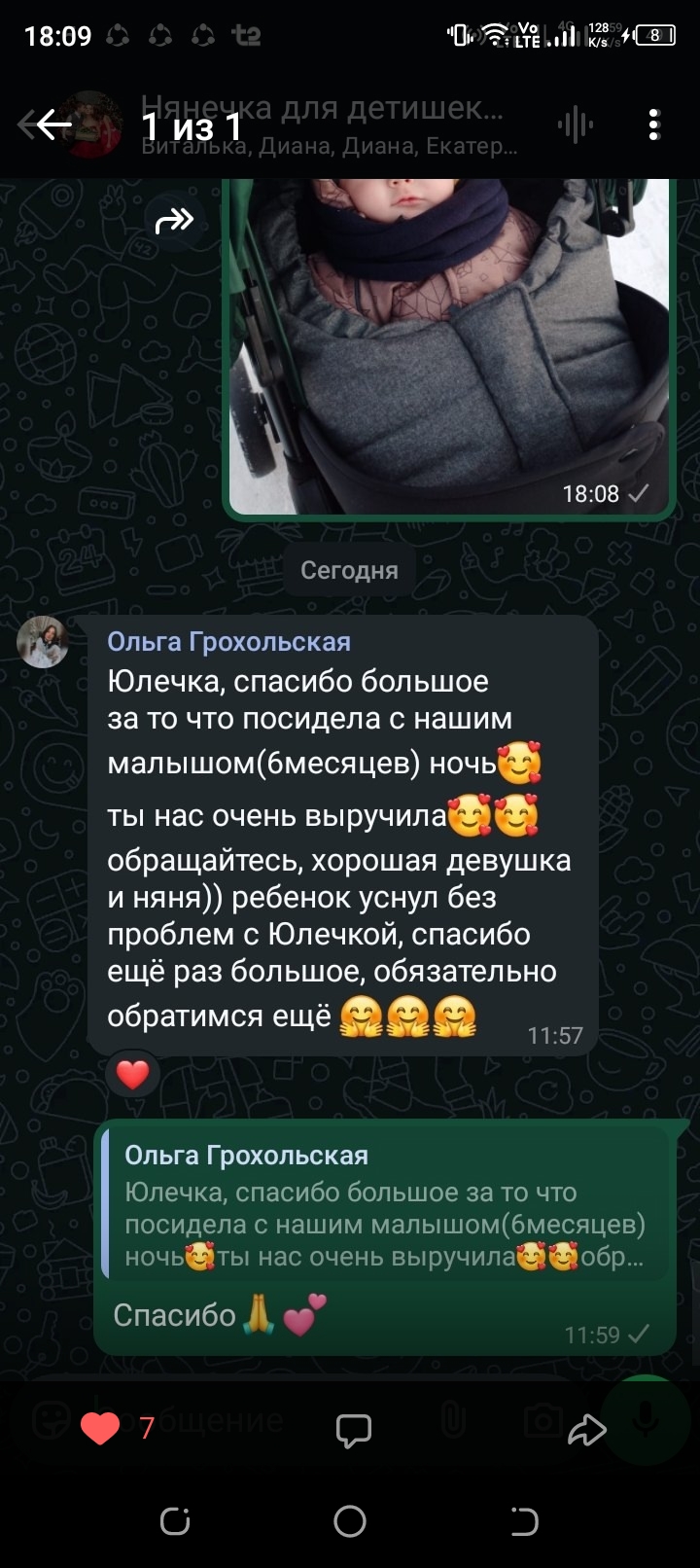The width and height of the screenshot is (700, 1568).
Task: Open comments for this photo
Action: [x=353, y=1429]
